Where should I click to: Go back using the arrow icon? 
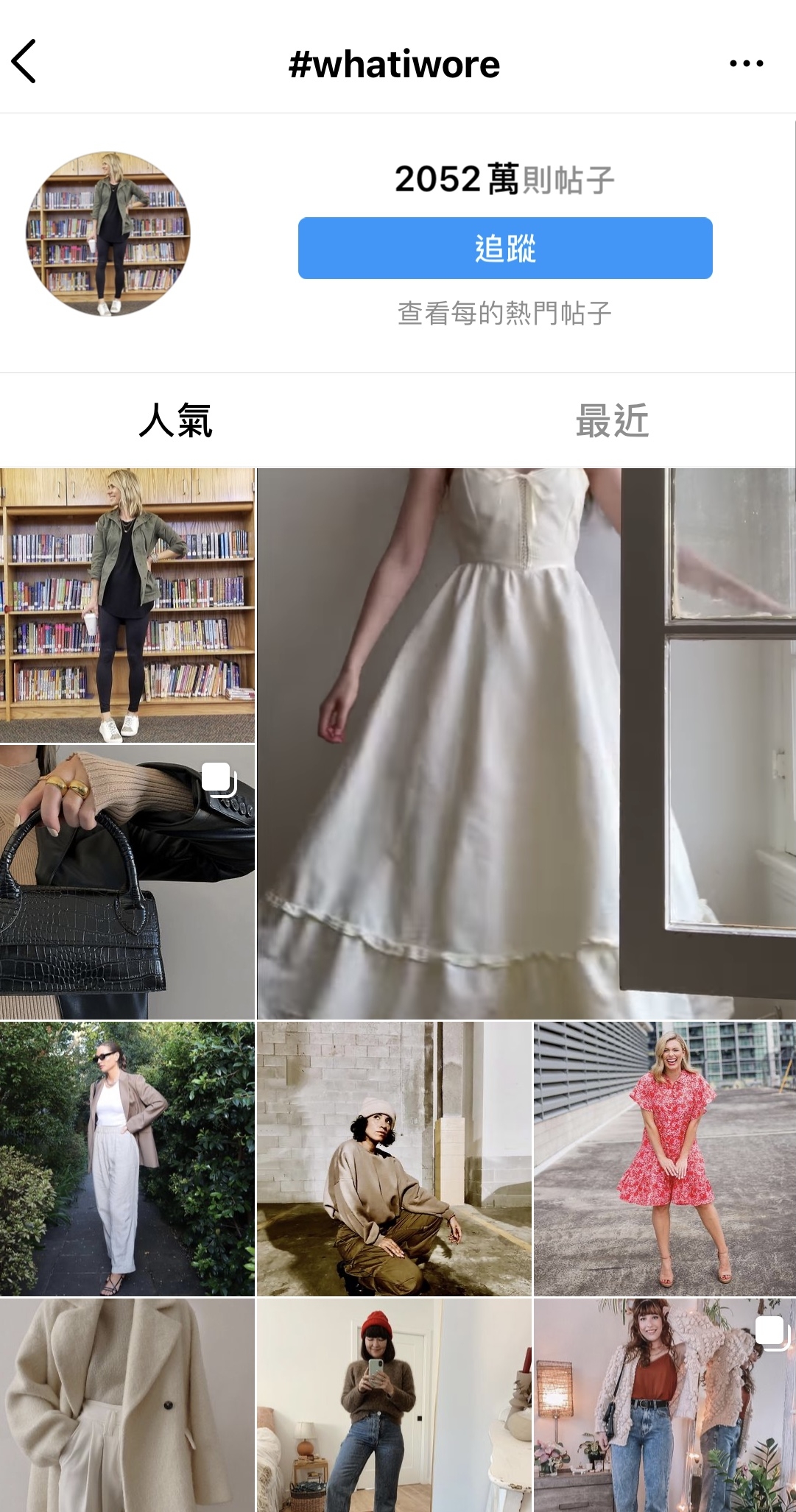(x=24, y=62)
